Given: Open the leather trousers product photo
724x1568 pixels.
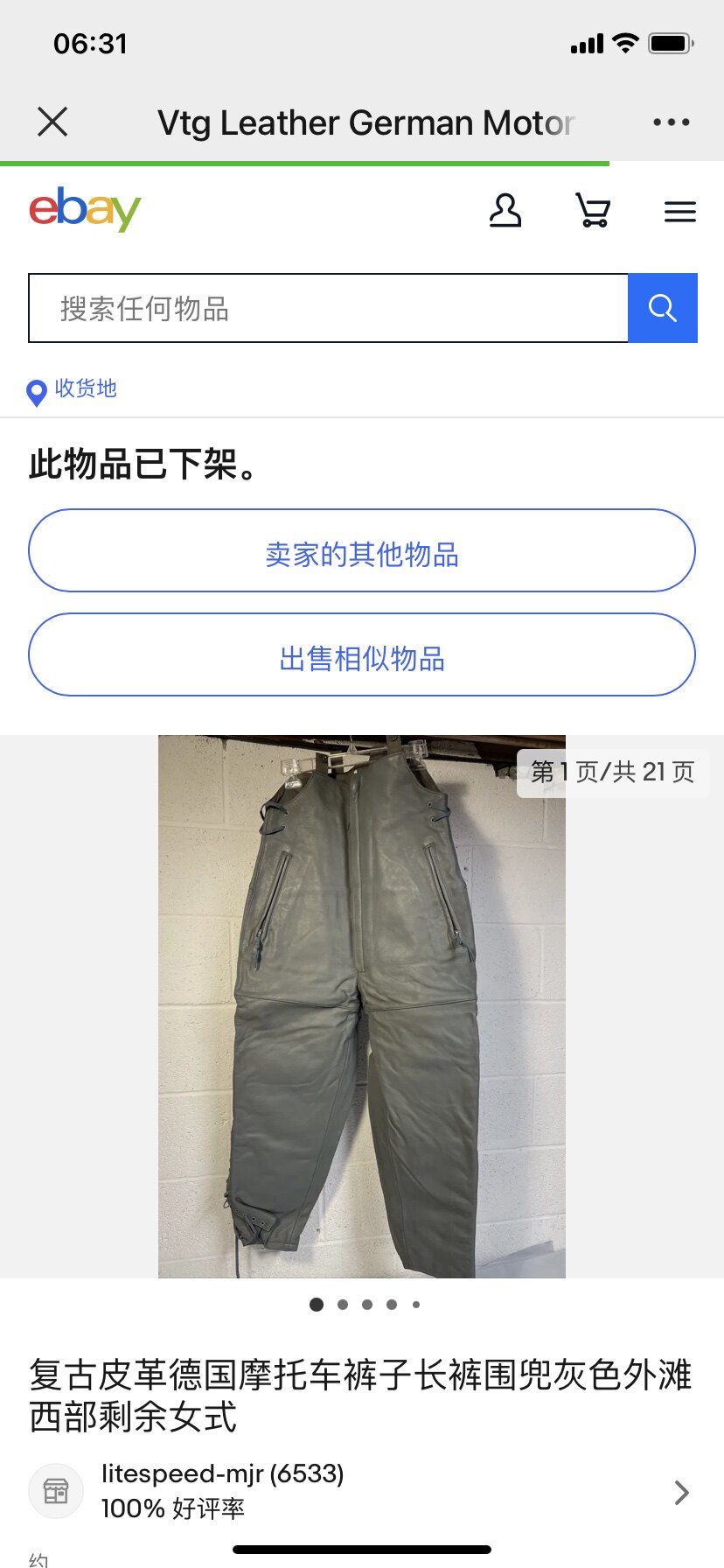Looking at the screenshot, I should (362, 1006).
